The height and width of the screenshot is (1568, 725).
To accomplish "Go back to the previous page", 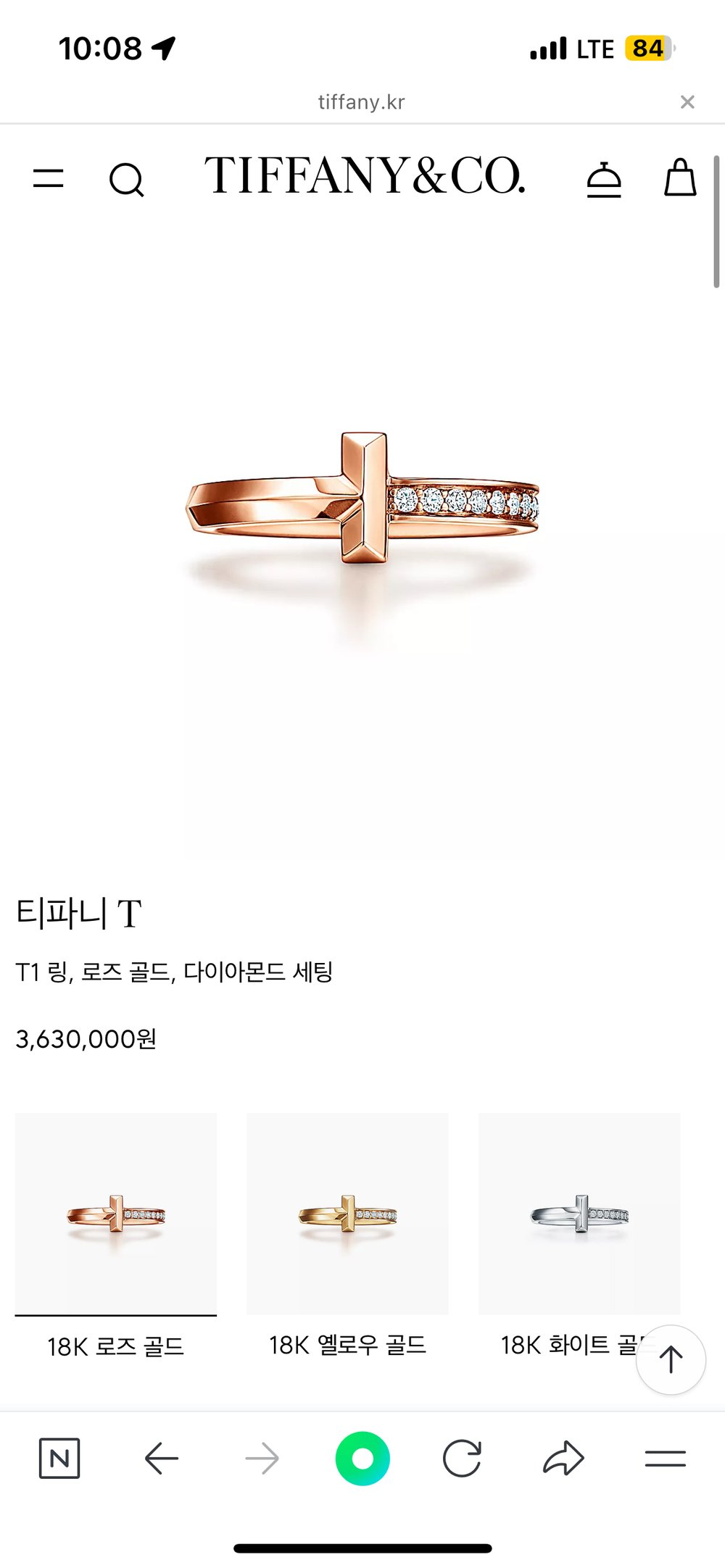I will (x=161, y=1459).
